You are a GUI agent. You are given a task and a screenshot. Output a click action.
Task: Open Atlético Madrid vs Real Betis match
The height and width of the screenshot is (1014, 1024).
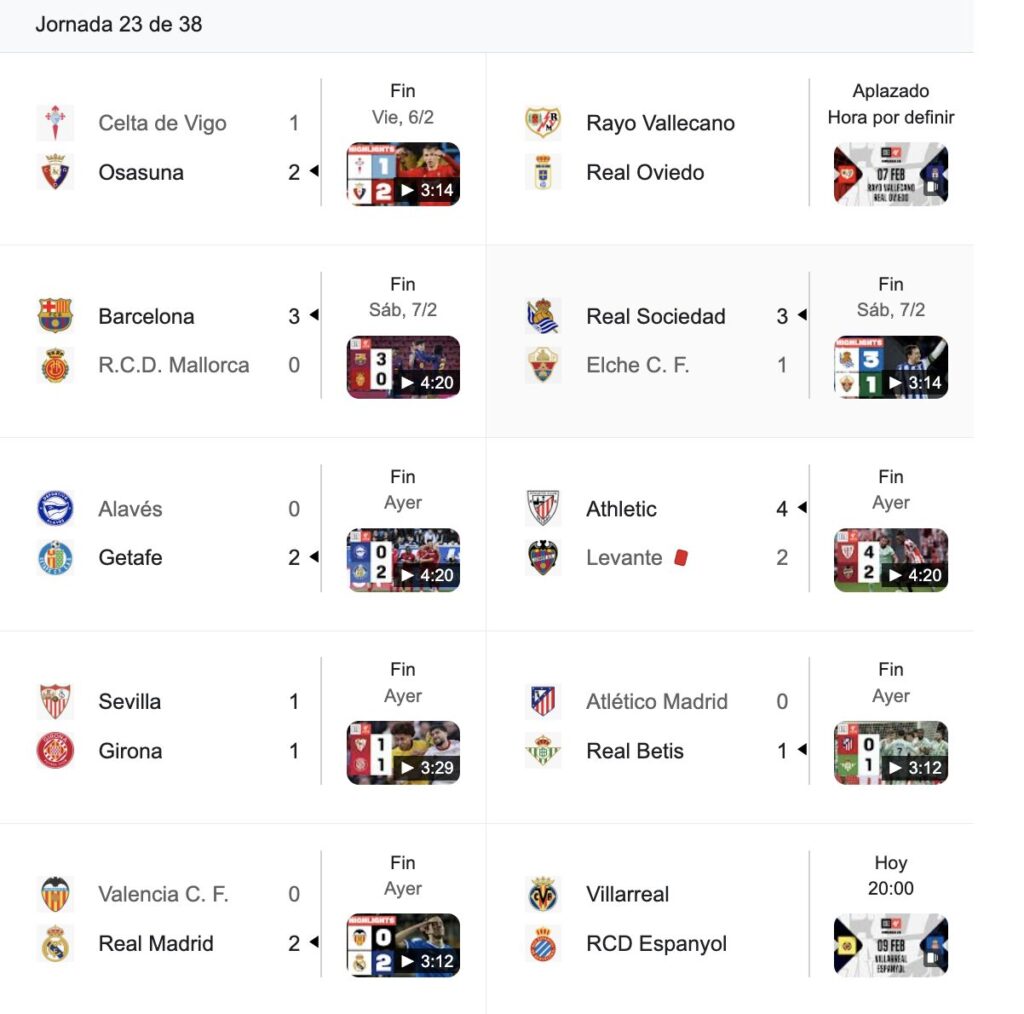click(655, 726)
